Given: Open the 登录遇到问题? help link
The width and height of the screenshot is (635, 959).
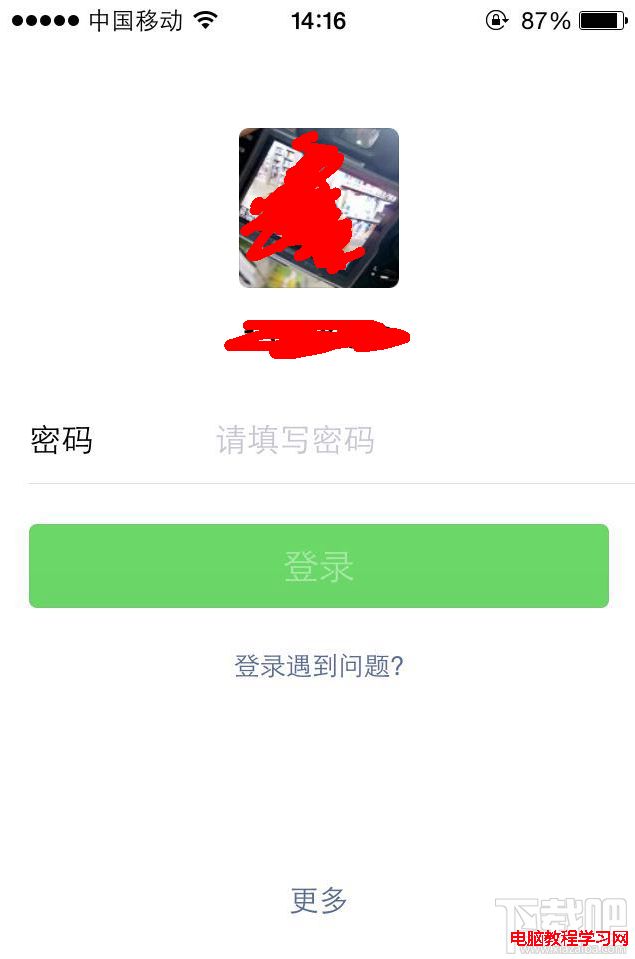Looking at the screenshot, I should (318, 666).
